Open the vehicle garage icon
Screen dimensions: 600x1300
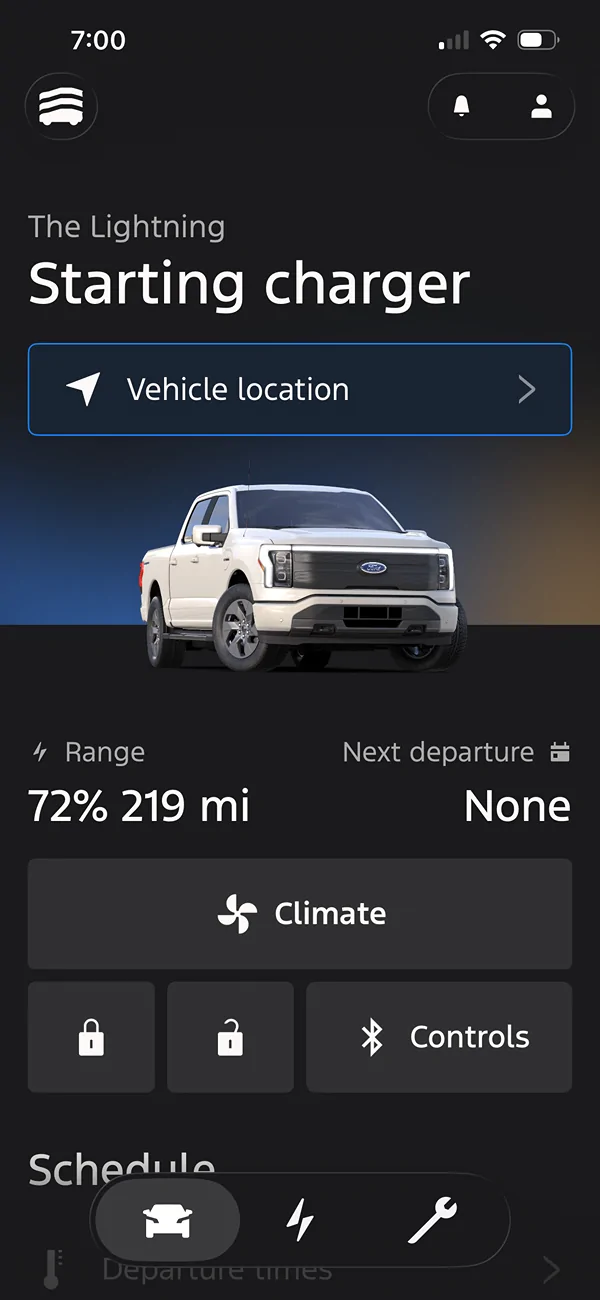tap(61, 106)
